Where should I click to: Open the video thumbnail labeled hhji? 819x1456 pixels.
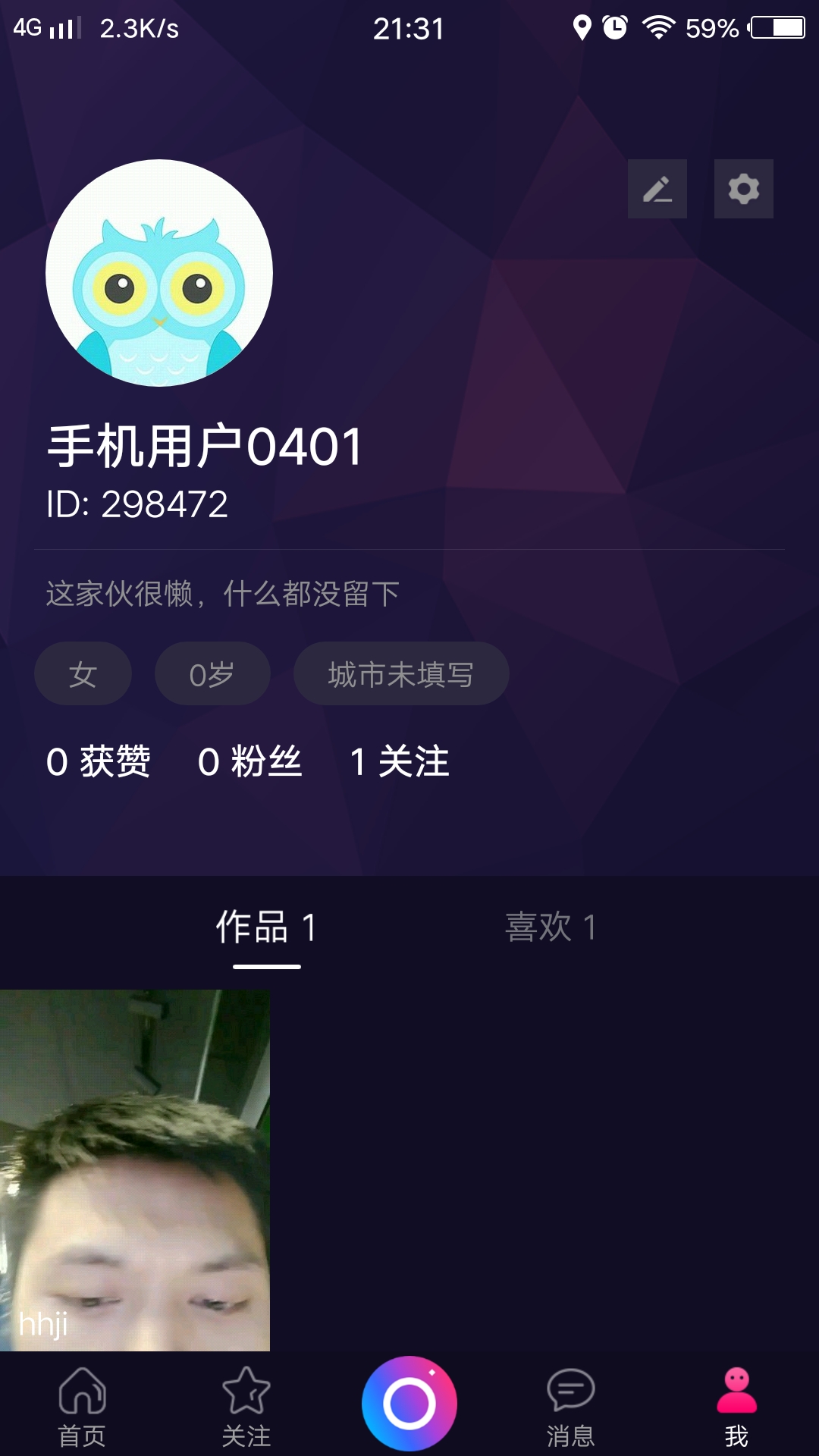coord(135,1170)
